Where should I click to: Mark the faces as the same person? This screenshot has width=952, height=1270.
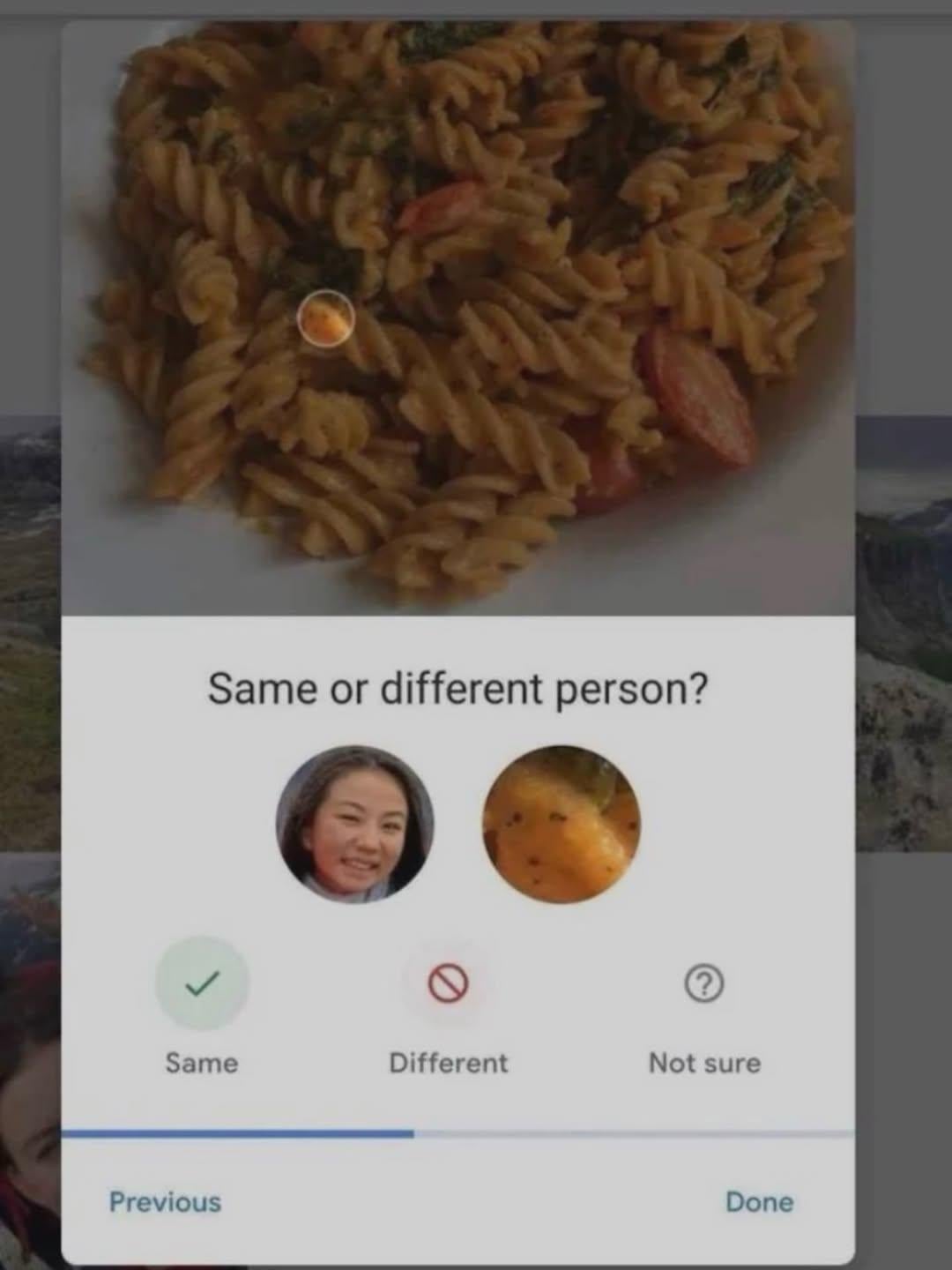tap(202, 983)
